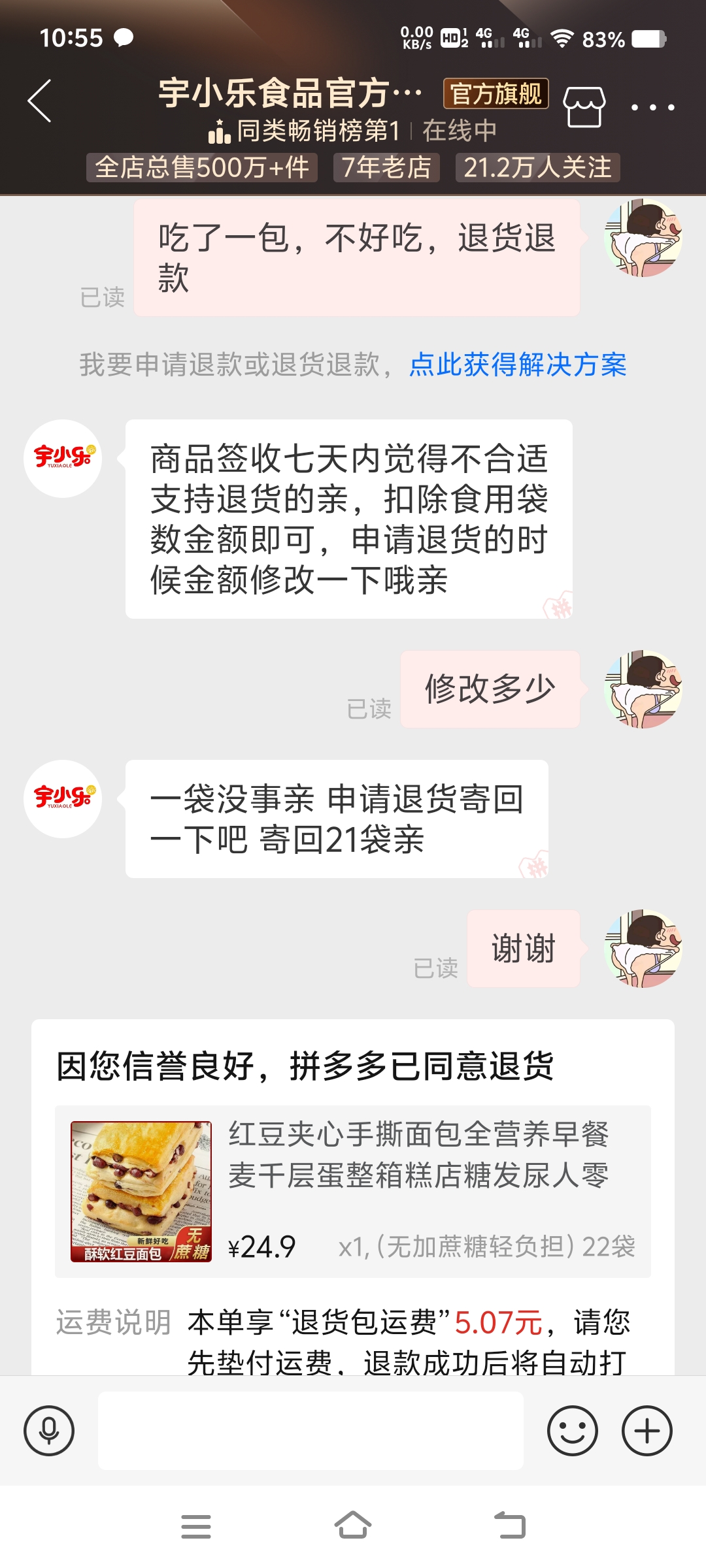This screenshot has width=706, height=1568.
Task: Open the emoji picker
Action: [572, 1430]
